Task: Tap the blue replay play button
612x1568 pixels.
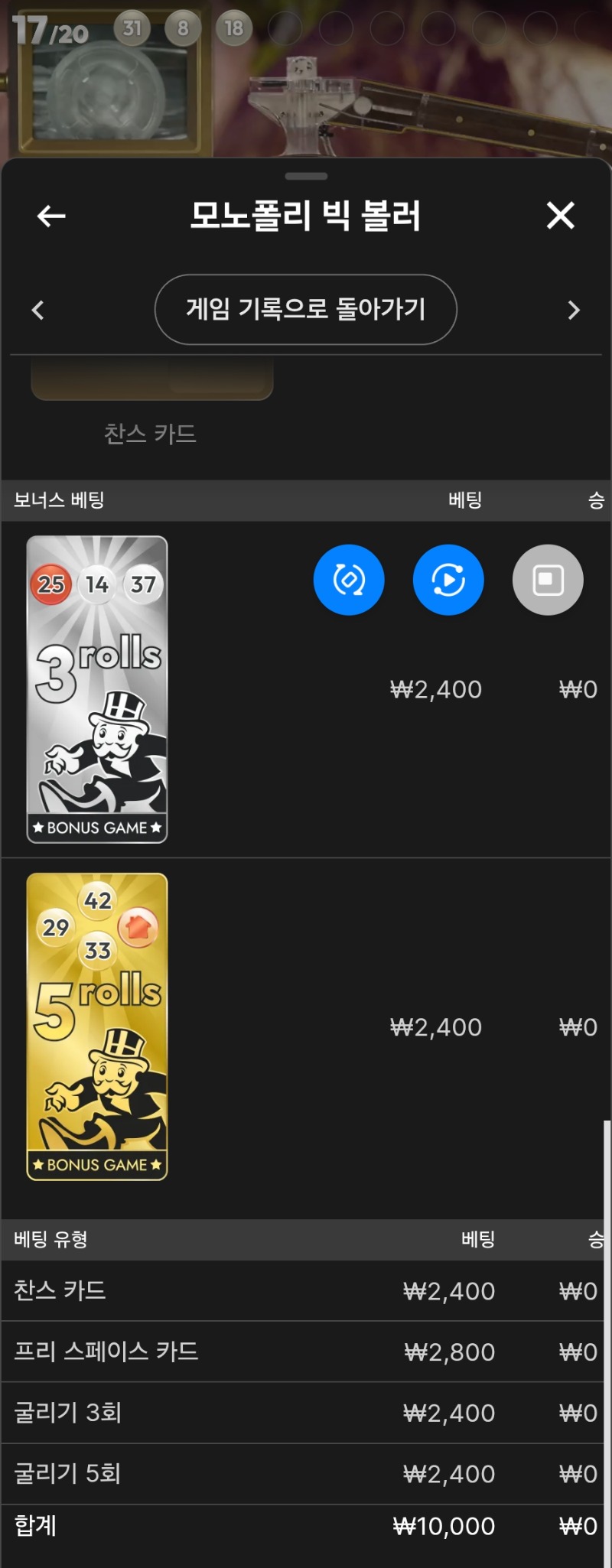Action: [448, 580]
